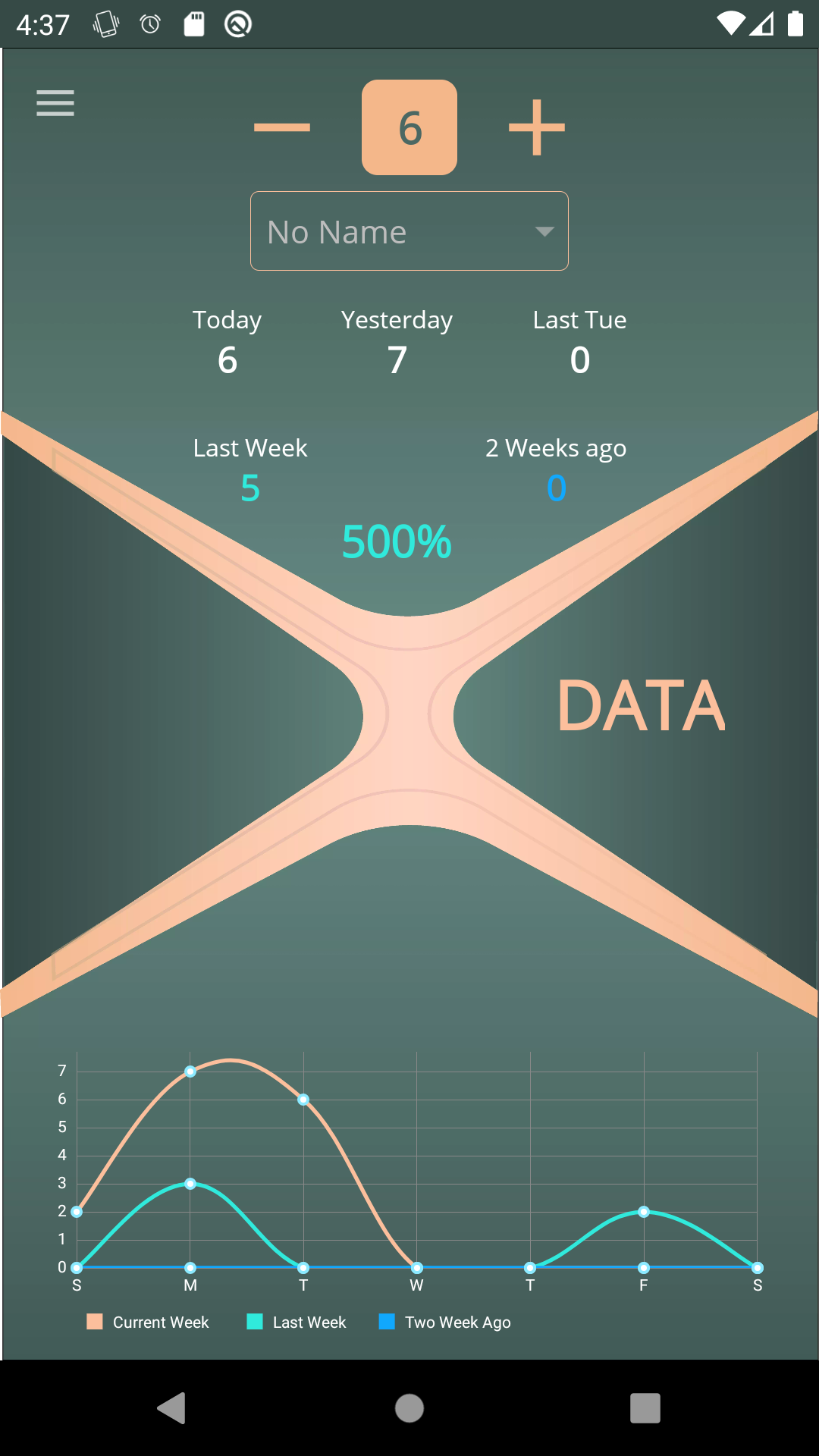
Task: Expand the No Name dropdown
Action: 409,231
